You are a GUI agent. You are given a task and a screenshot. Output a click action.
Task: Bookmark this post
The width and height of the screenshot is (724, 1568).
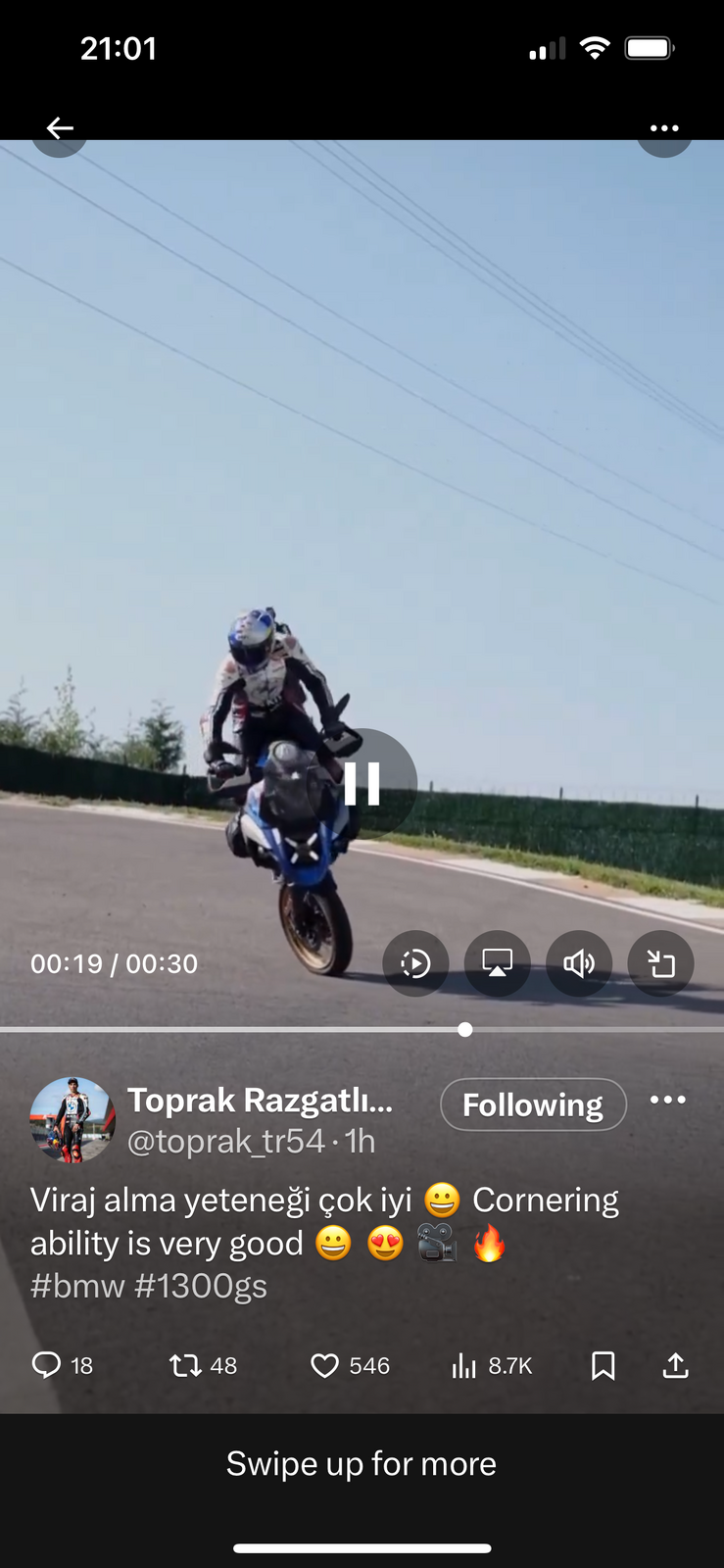coord(603,1365)
